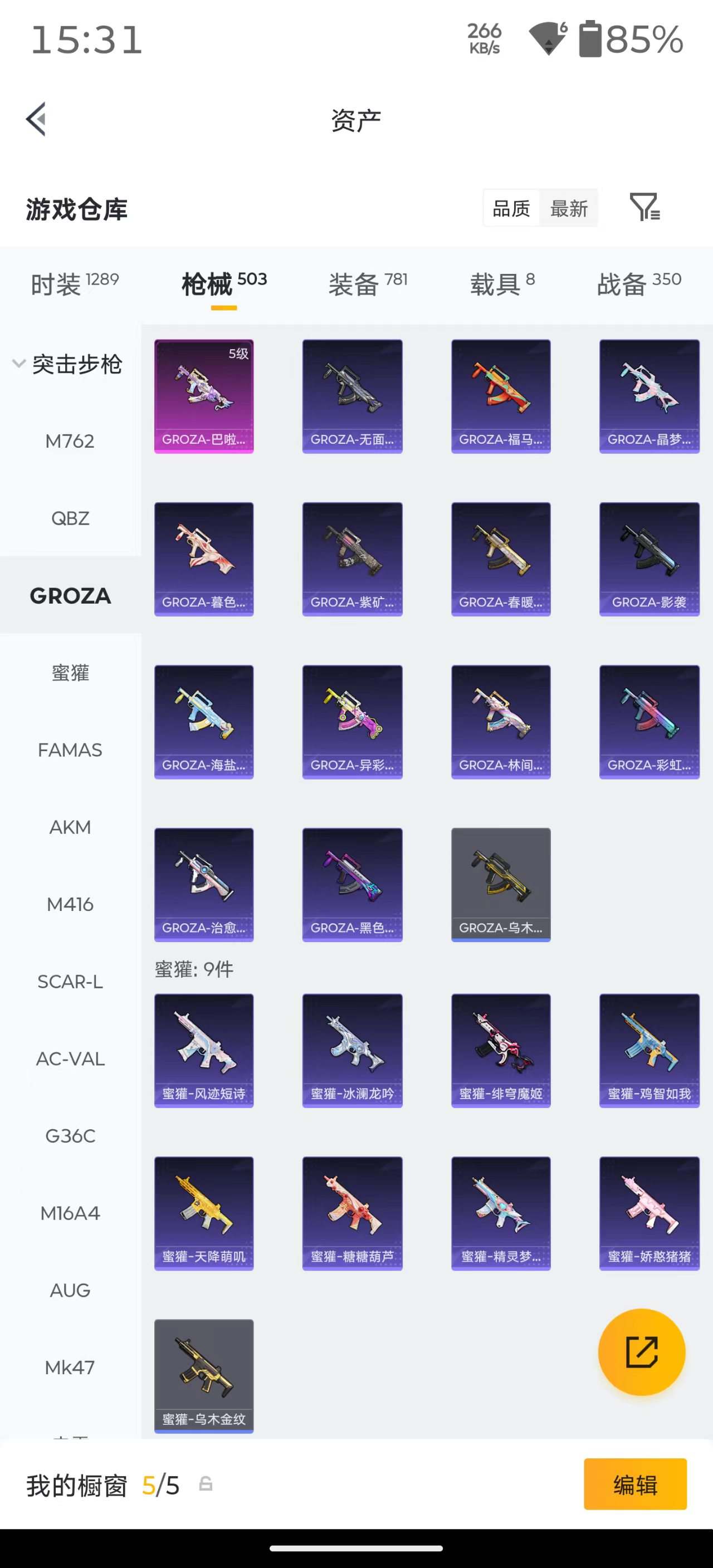The width and height of the screenshot is (713, 1568).
Task: Tap 编辑 to edit my showcase
Action: tap(635, 1484)
